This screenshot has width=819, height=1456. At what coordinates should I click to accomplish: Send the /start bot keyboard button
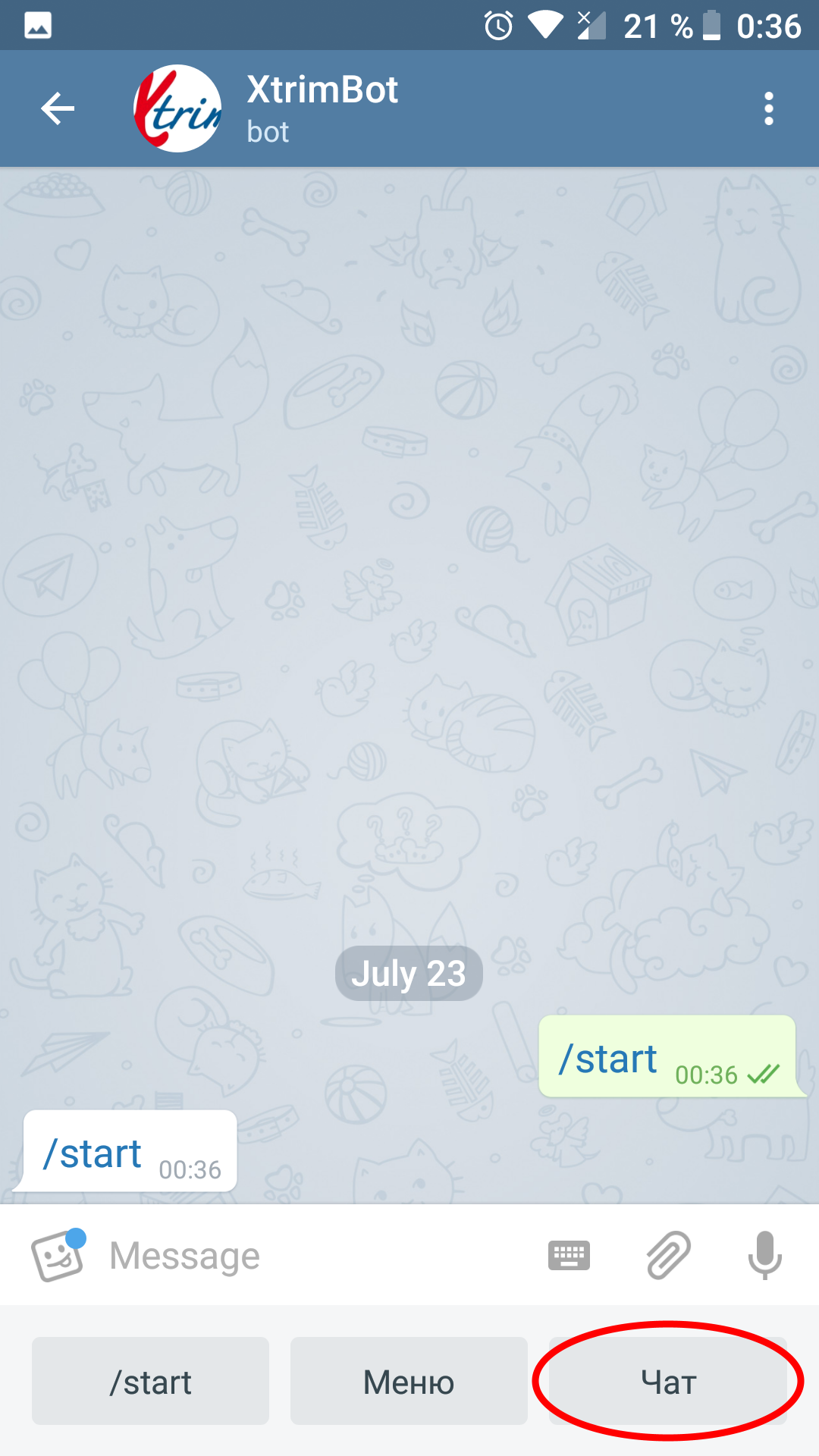pos(150,1382)
